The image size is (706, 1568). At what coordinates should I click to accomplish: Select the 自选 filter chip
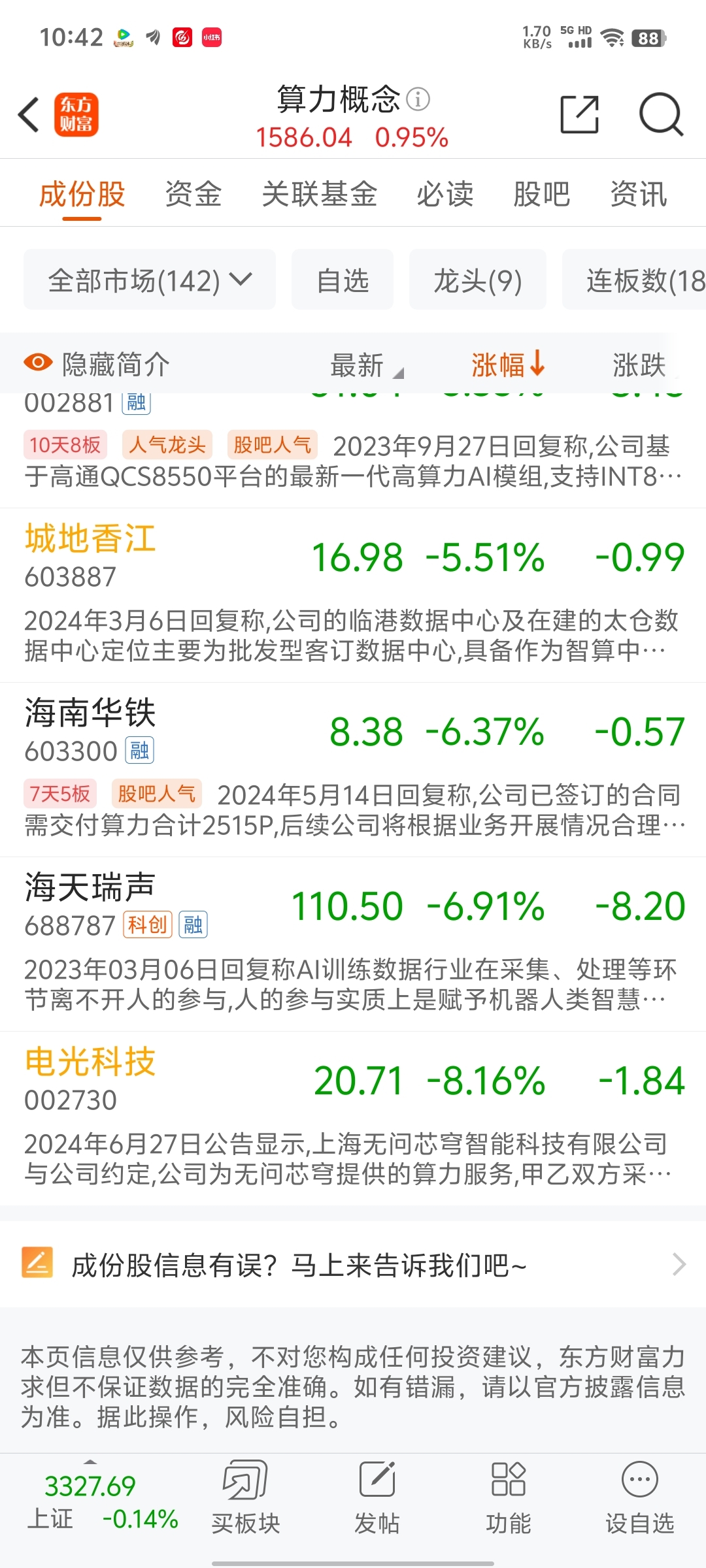pyautogui.click(x=343, y=280)
